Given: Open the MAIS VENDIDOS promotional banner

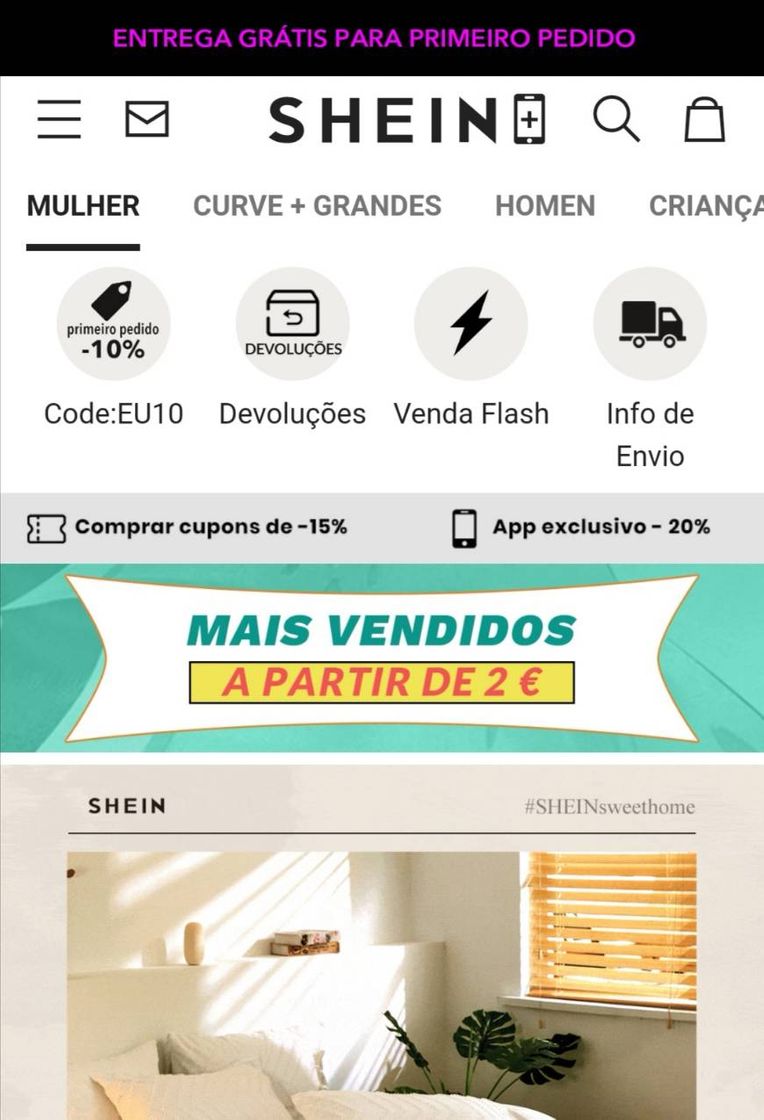Looking at the screenshot, I should point(381,655).
